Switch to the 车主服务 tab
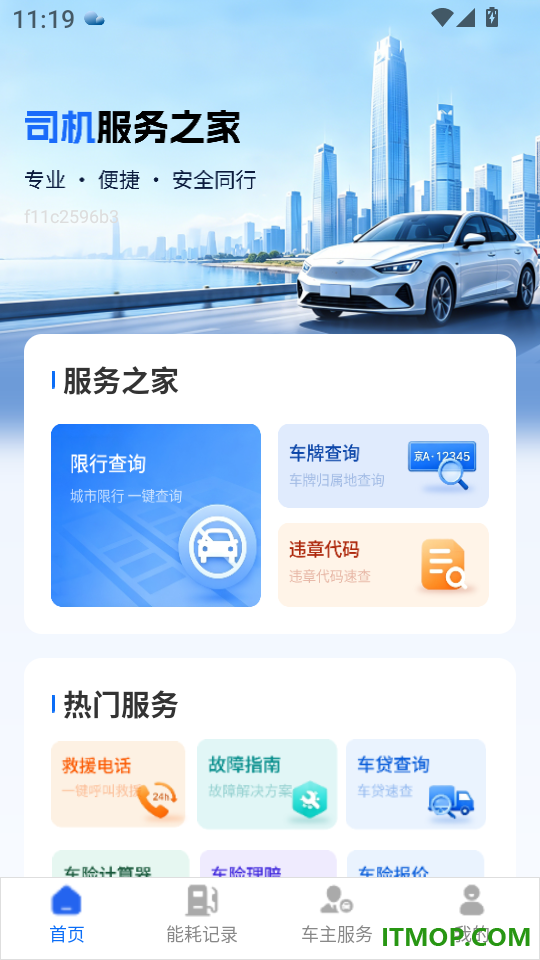This screenshot has width=540, height=960. [337, 915]
